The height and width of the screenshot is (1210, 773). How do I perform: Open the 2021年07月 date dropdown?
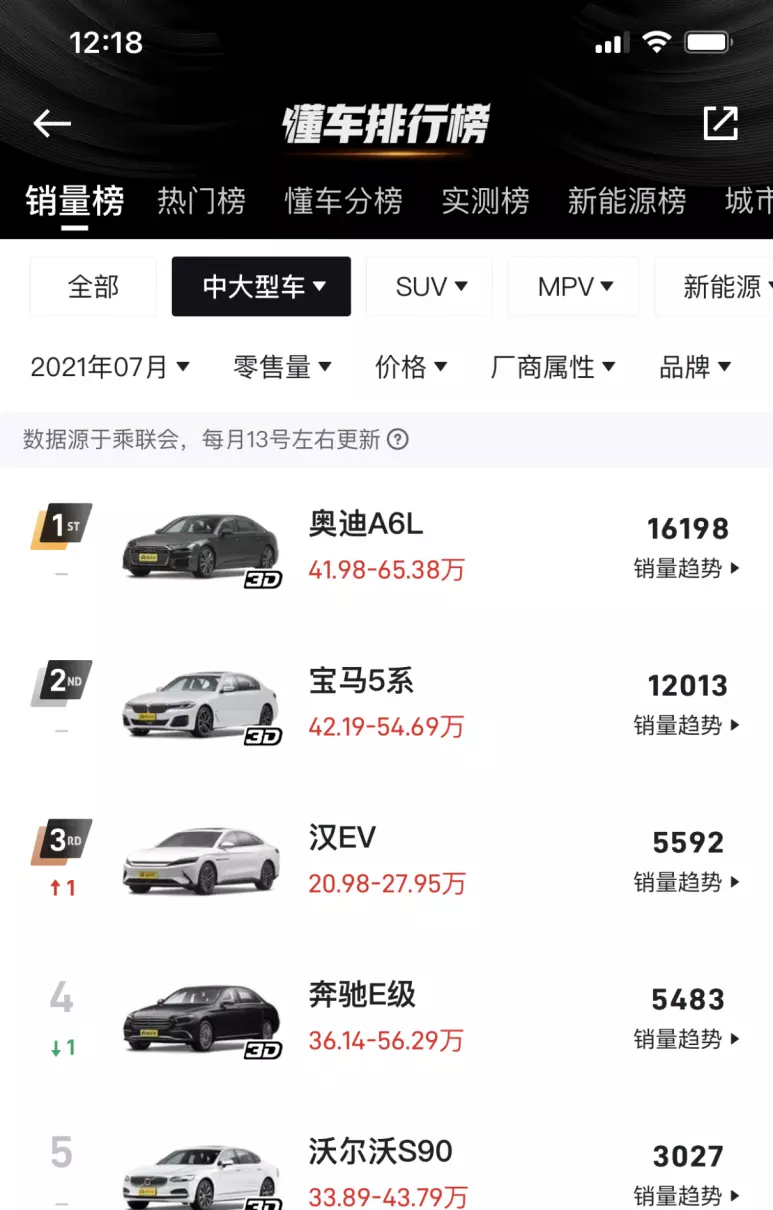tap(108, 366)
